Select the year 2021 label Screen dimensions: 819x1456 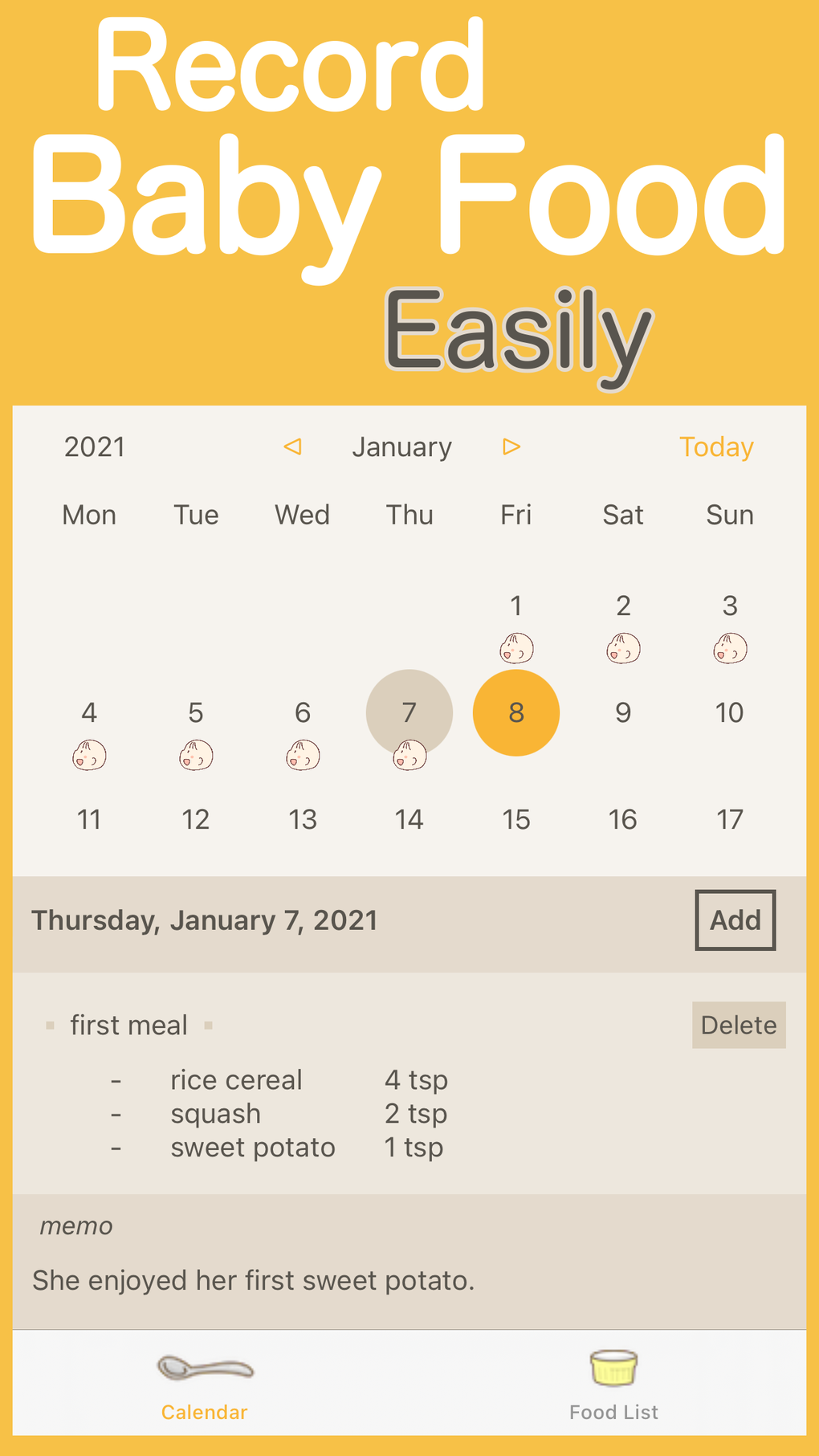click(96, 447)
